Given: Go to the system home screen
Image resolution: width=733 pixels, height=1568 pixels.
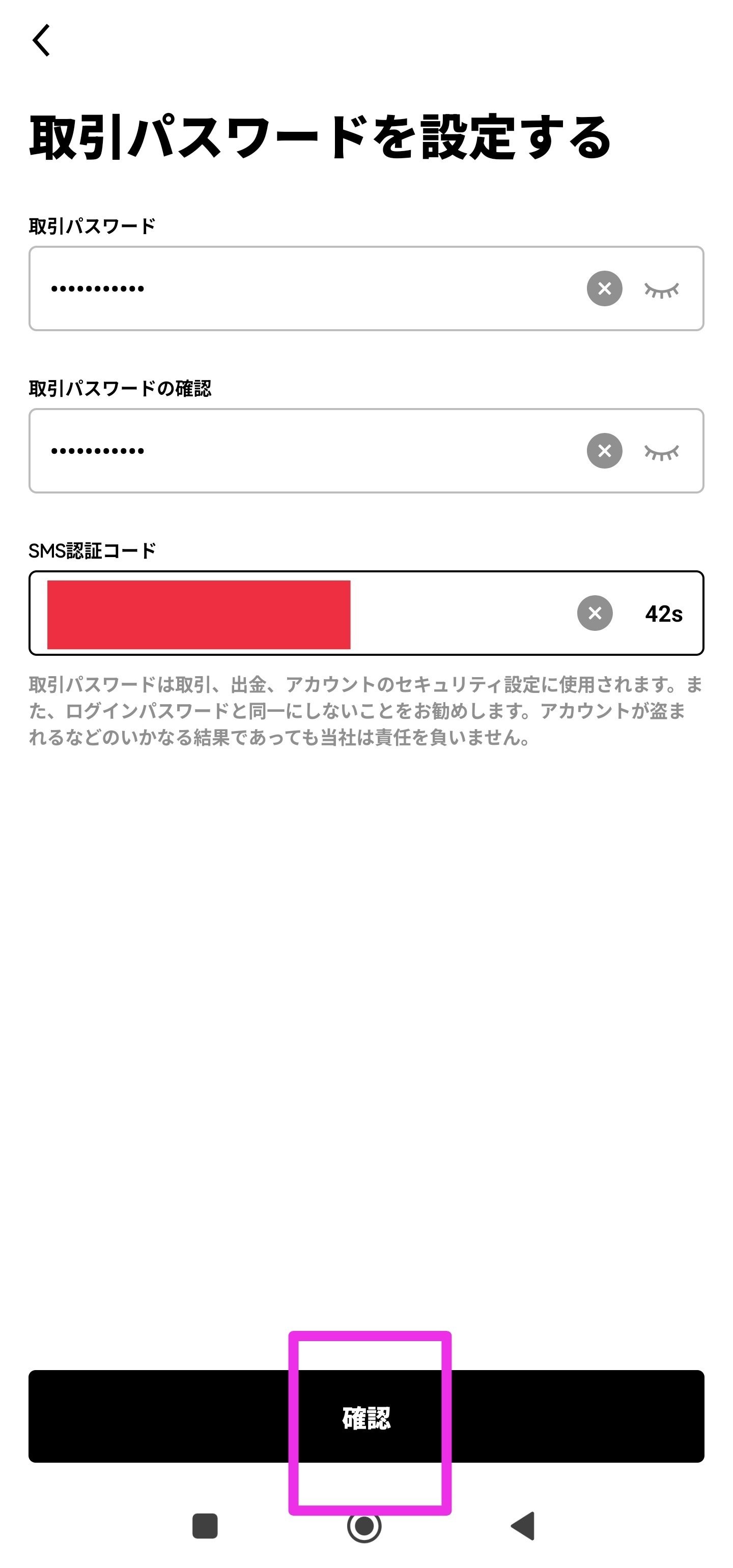Looking at the screenshot, I should pyautogui.click(x=364, y=1526).
